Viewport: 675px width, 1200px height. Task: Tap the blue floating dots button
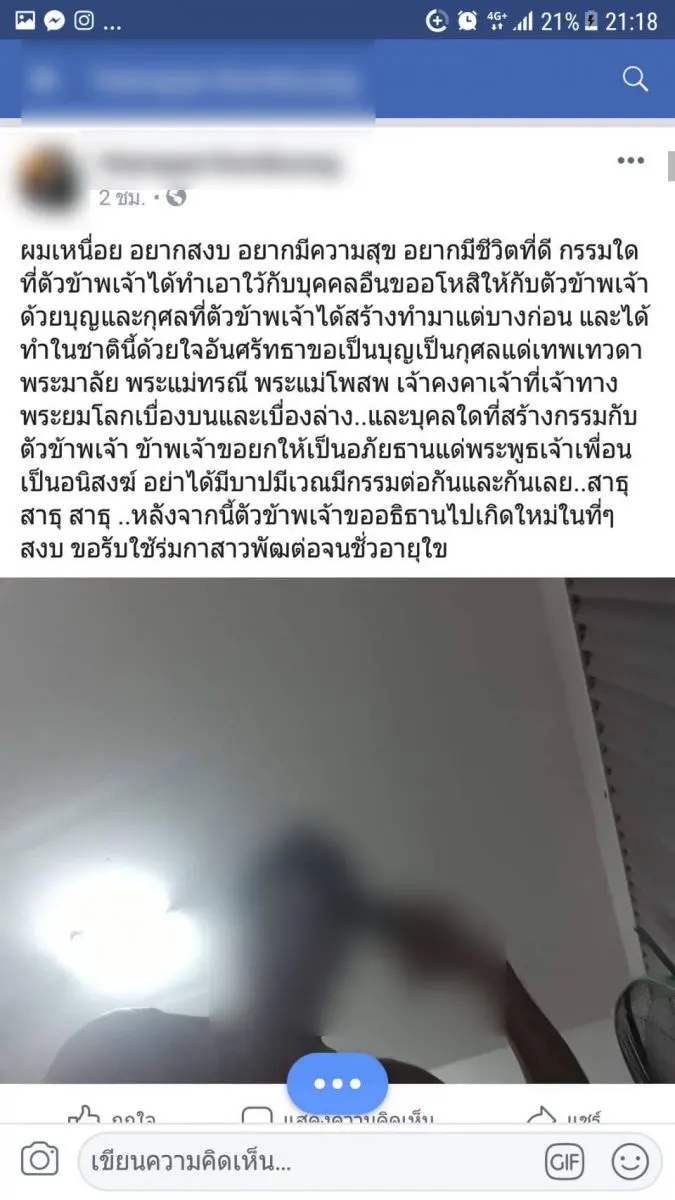point(337,1084)
